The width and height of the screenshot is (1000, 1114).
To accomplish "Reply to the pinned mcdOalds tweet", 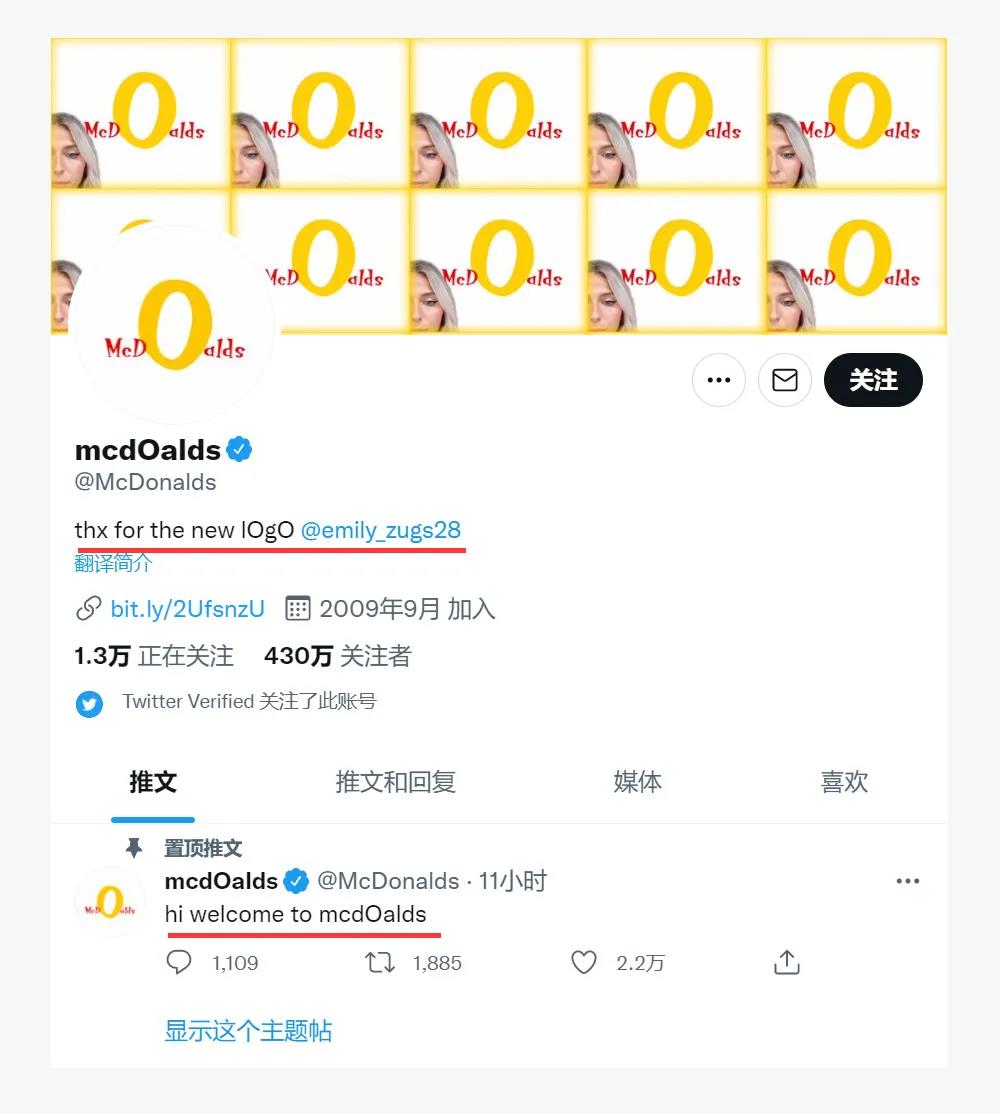I will point(179,963).
